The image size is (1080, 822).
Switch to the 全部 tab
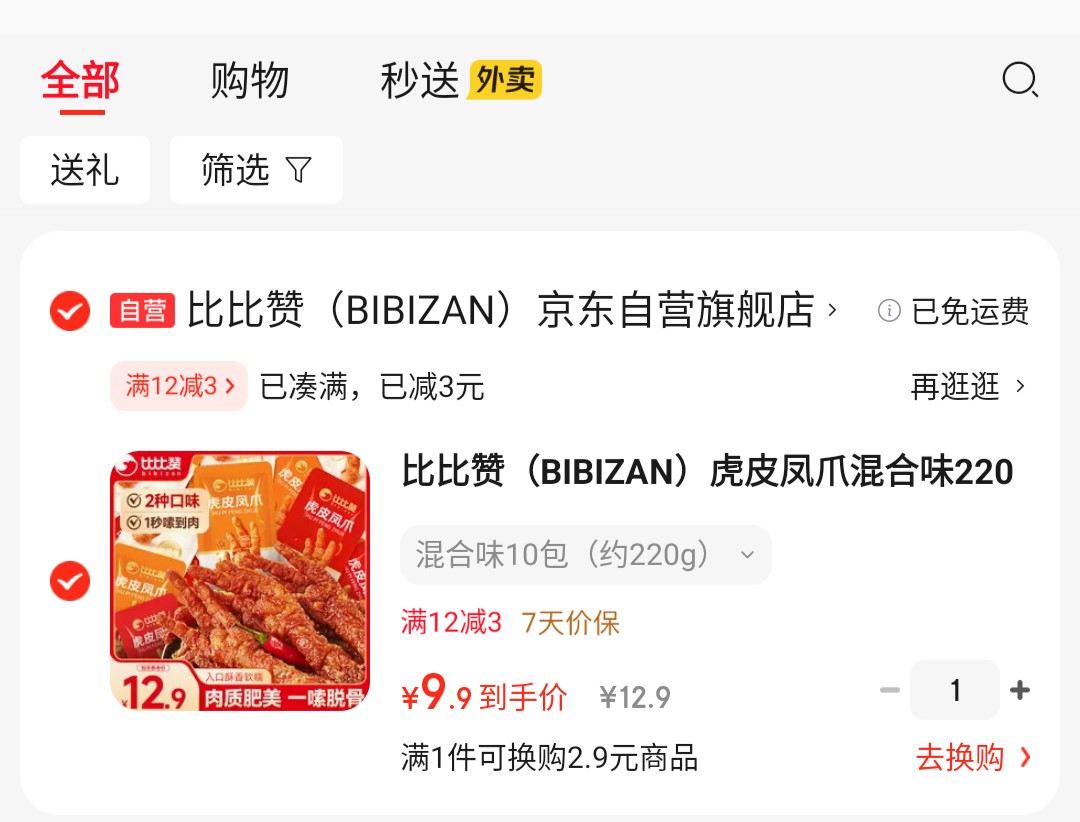[x=80, y=80]
